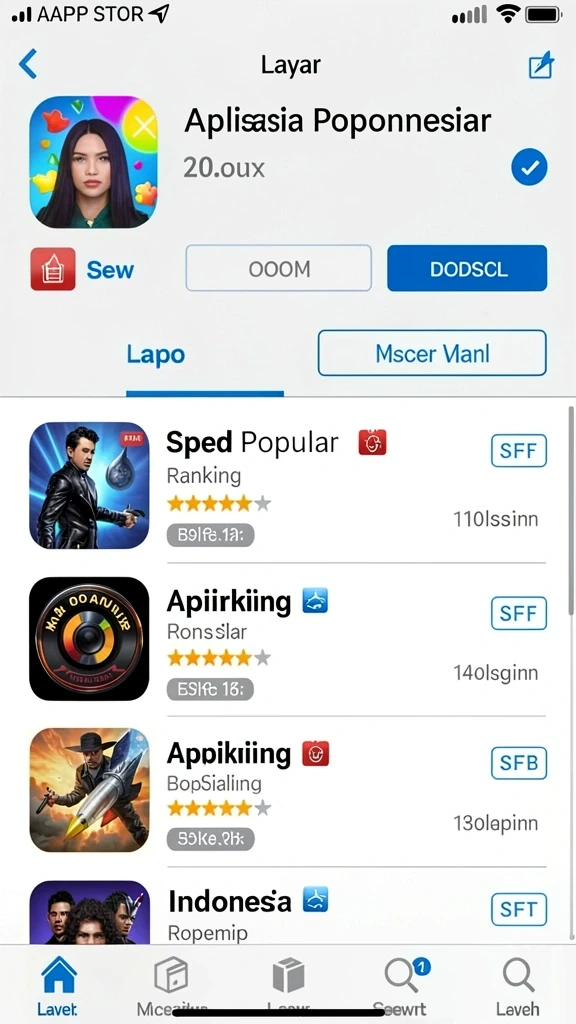Tap the blue verified checkmark badge
576x1024 pixels.
click(529, 168)
